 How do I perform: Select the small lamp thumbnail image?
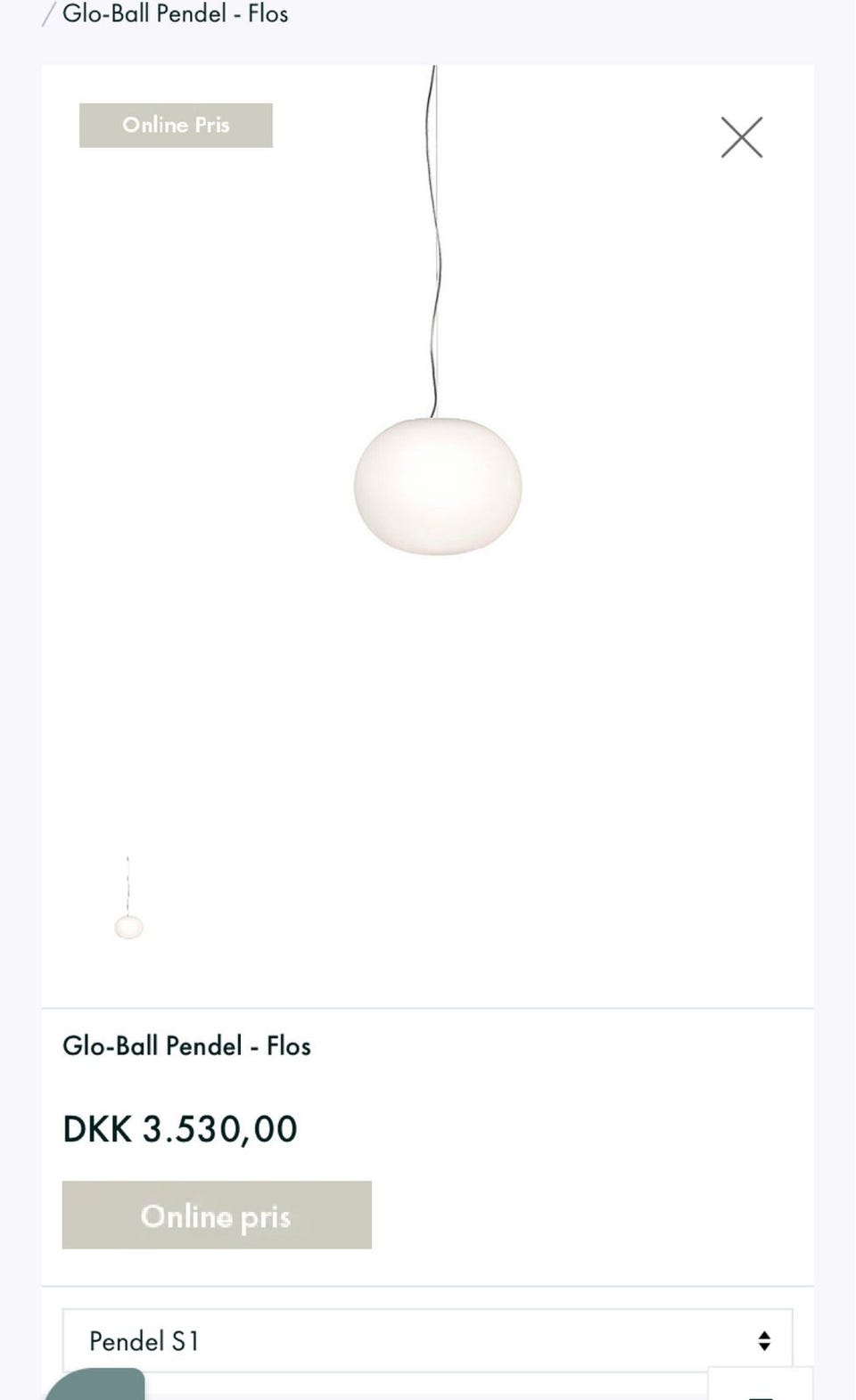click(x=128, y=897)
